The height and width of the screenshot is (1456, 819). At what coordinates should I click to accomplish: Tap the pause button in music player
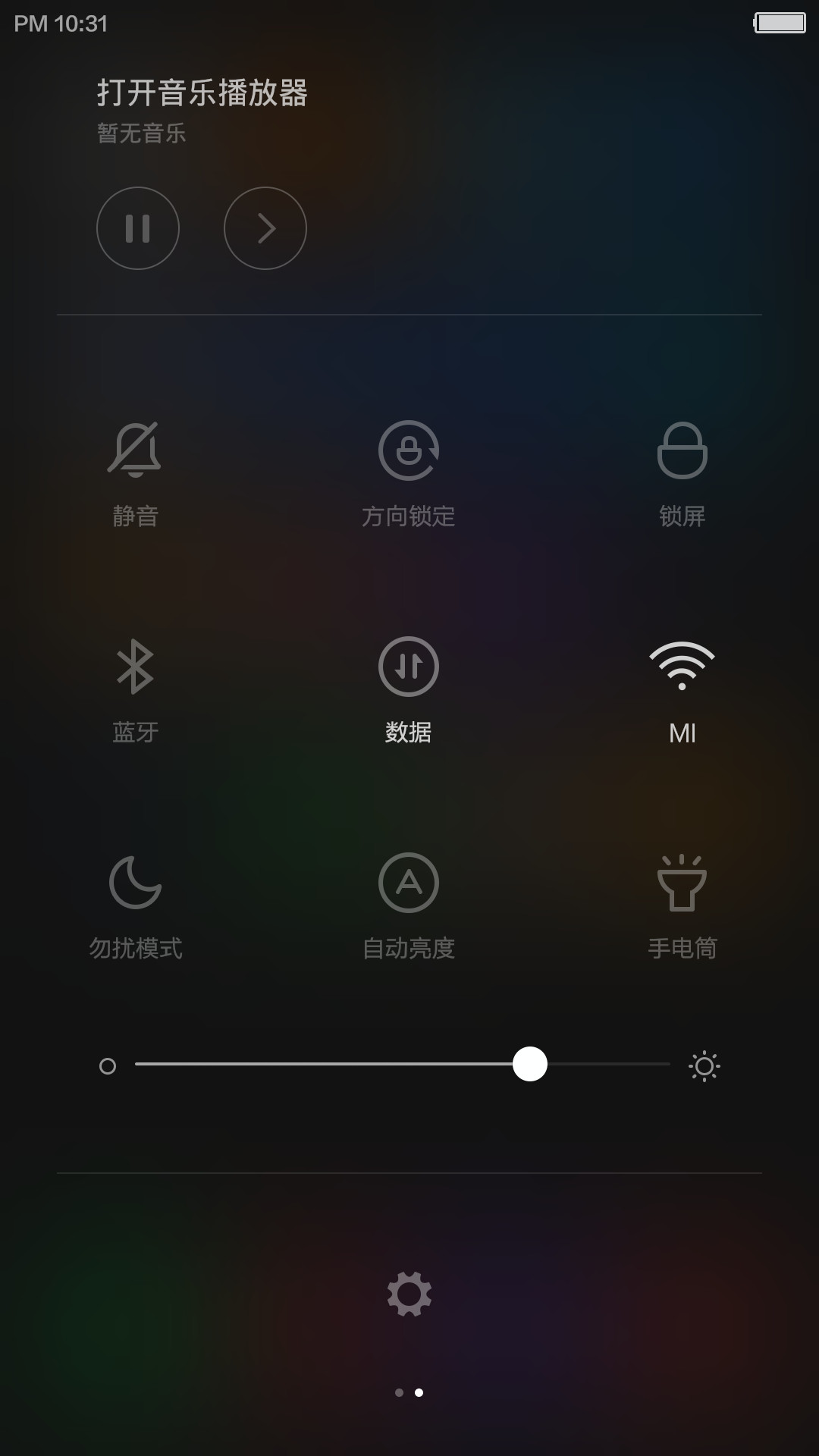138,228
